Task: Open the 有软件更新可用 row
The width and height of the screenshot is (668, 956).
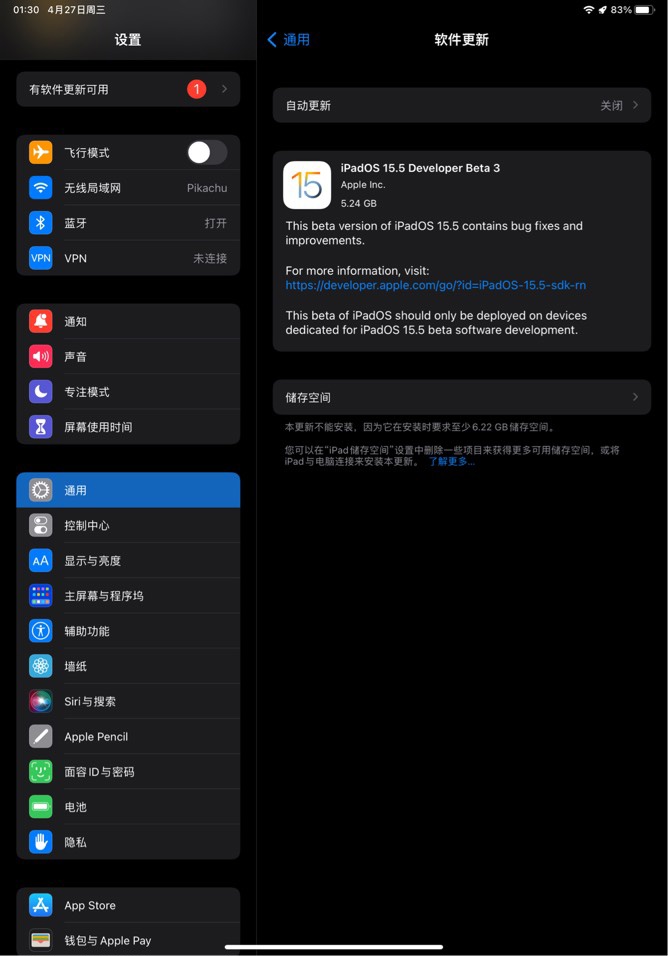Action: point(128,89)
